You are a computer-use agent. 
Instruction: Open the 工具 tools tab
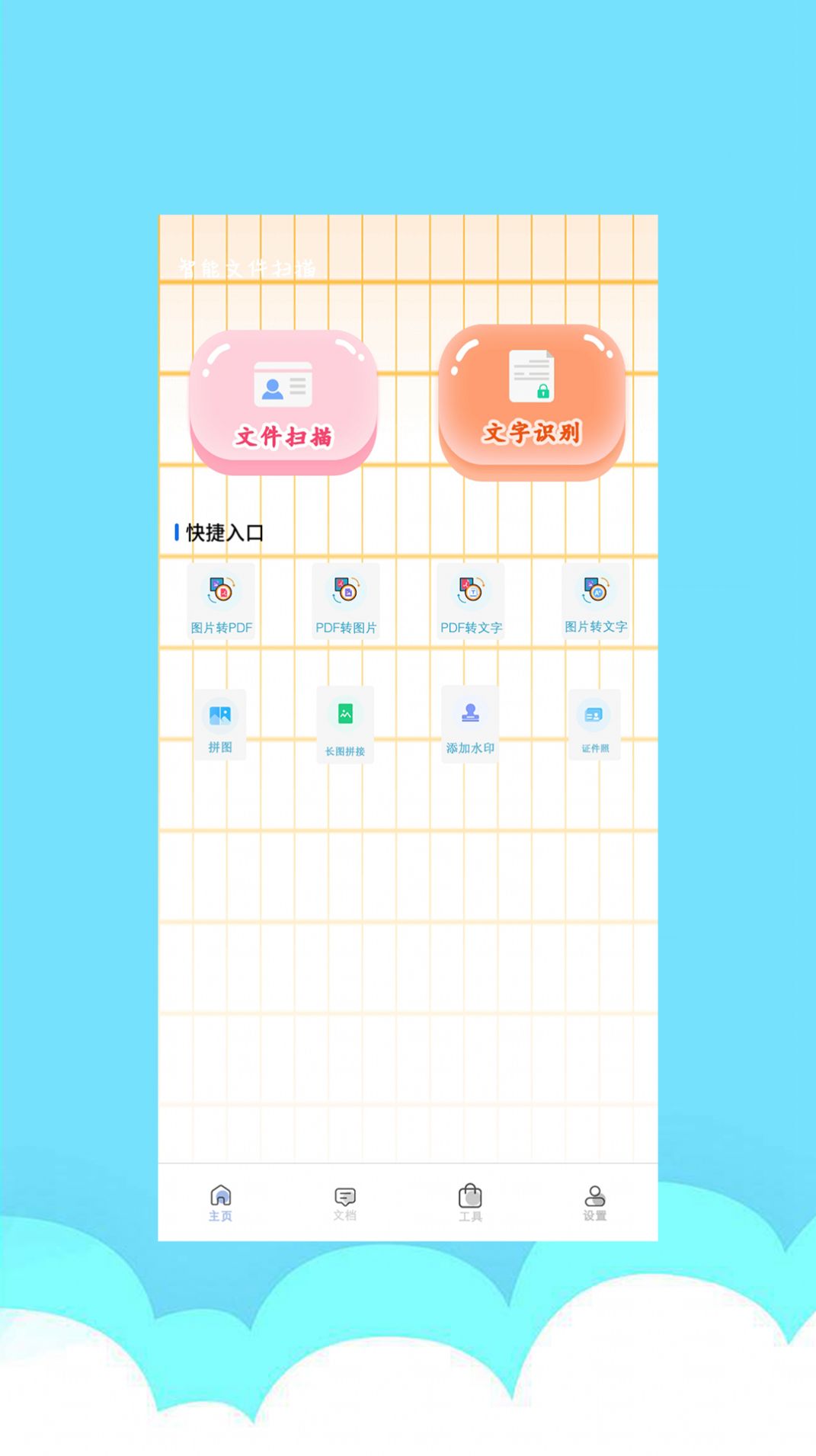click(471, 1204)
